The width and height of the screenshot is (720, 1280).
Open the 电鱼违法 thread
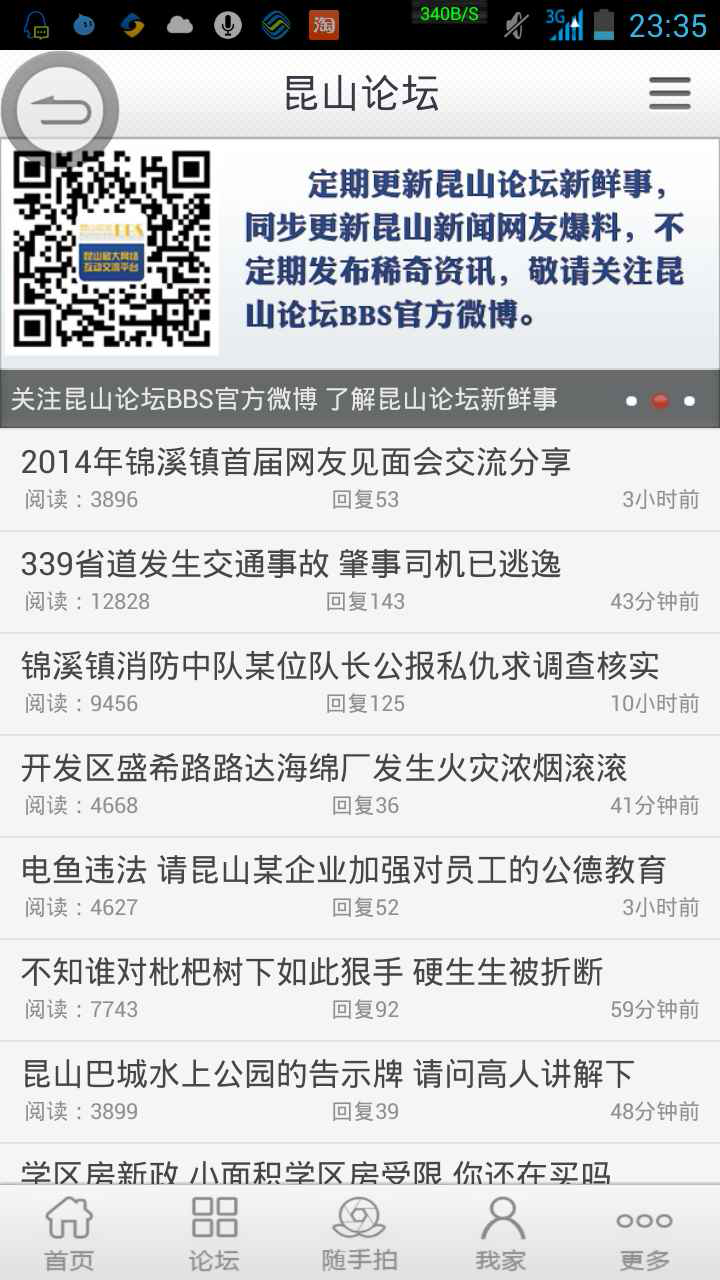coord(360,888)
